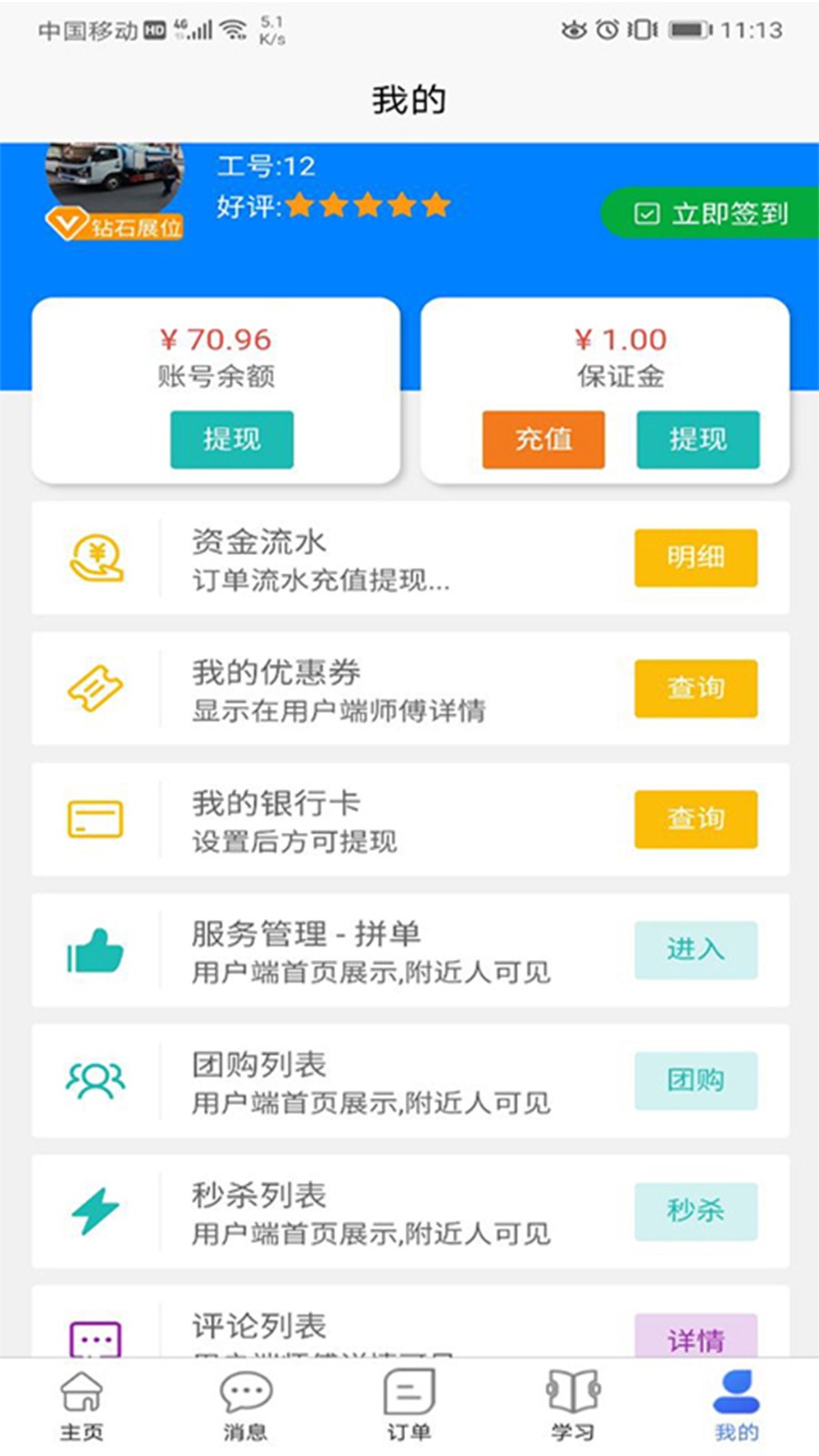Screen dimensions: 819x1456
Task: Open the 团购 button in 团购列表
Action: 695,1080
